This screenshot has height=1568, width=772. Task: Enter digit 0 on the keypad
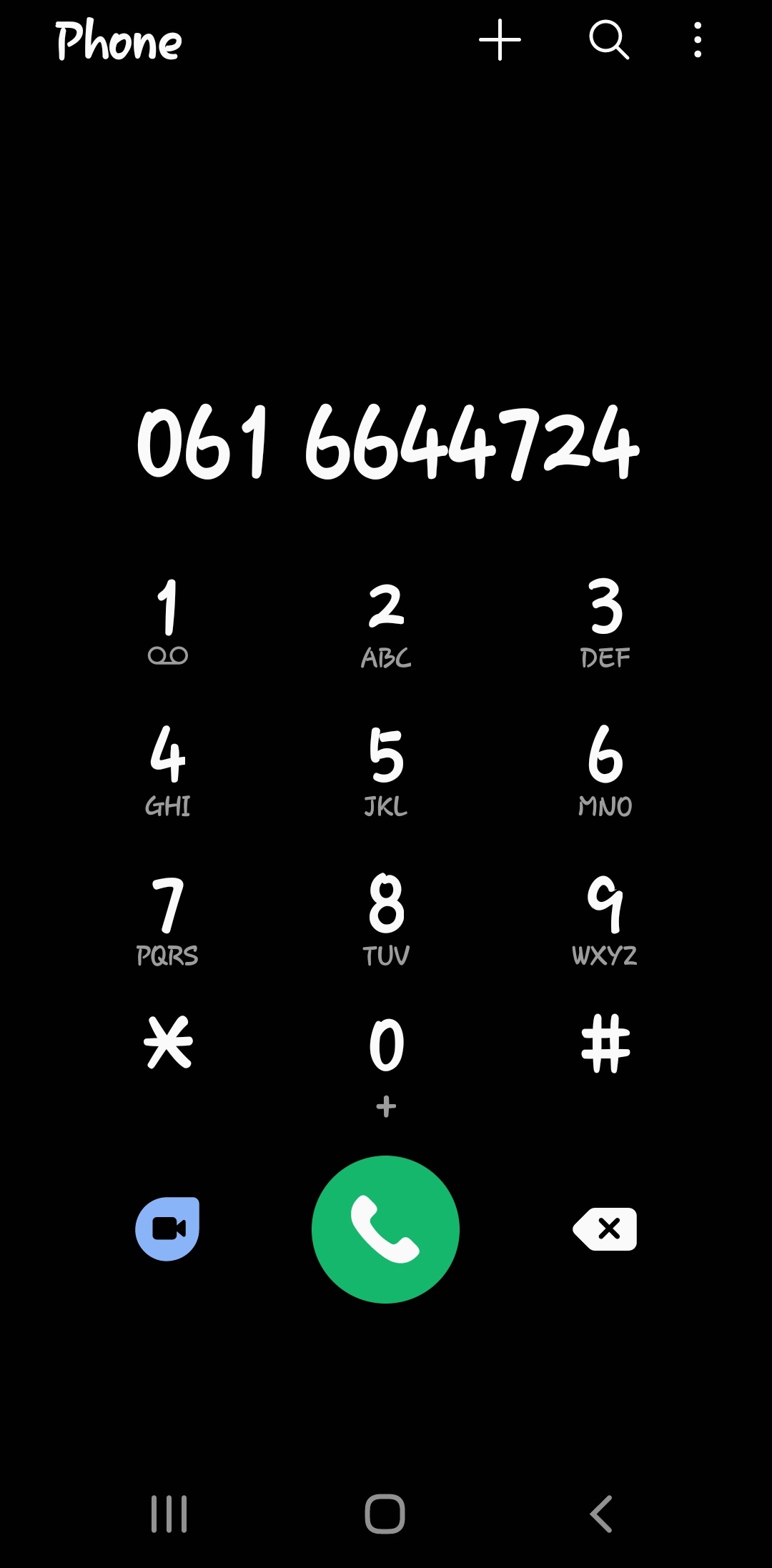(386, 1065)
